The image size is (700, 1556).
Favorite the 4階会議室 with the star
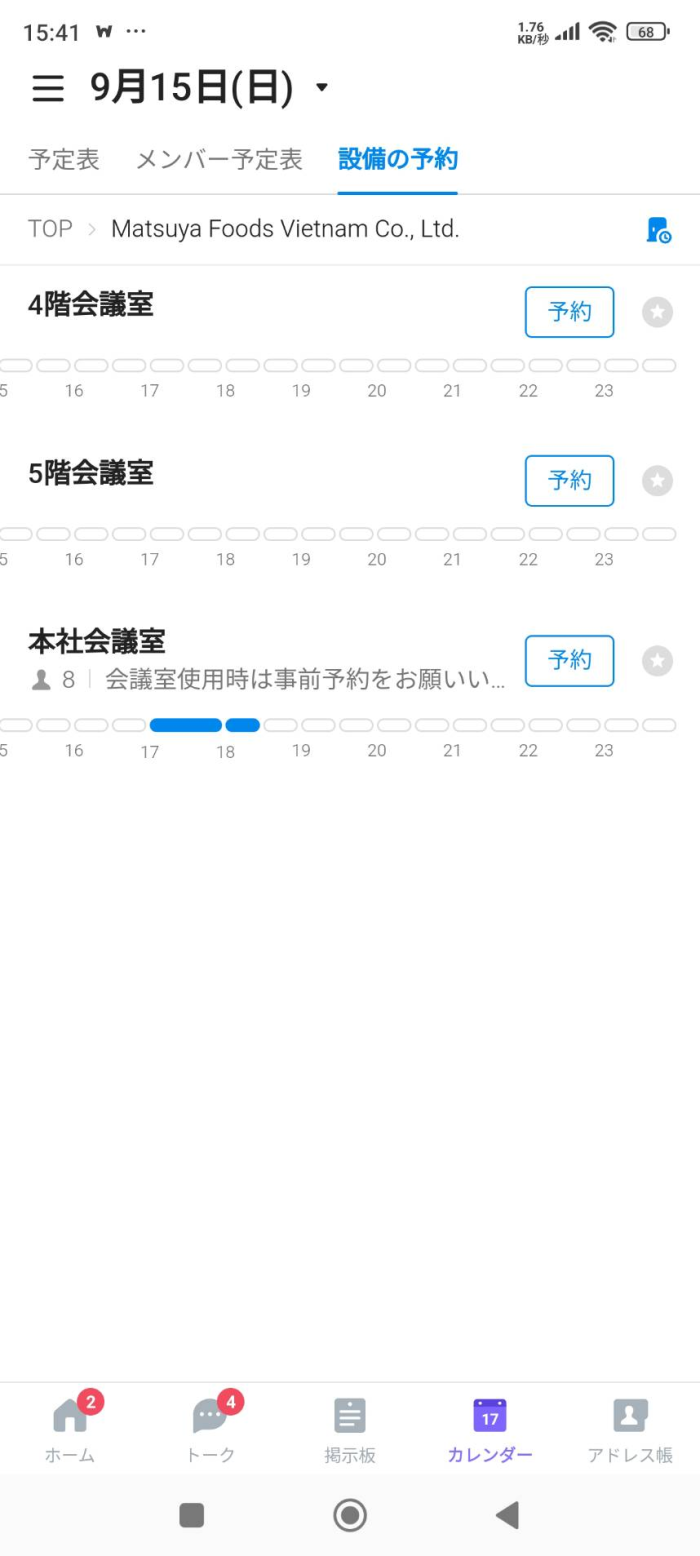[x=657, y=312]
